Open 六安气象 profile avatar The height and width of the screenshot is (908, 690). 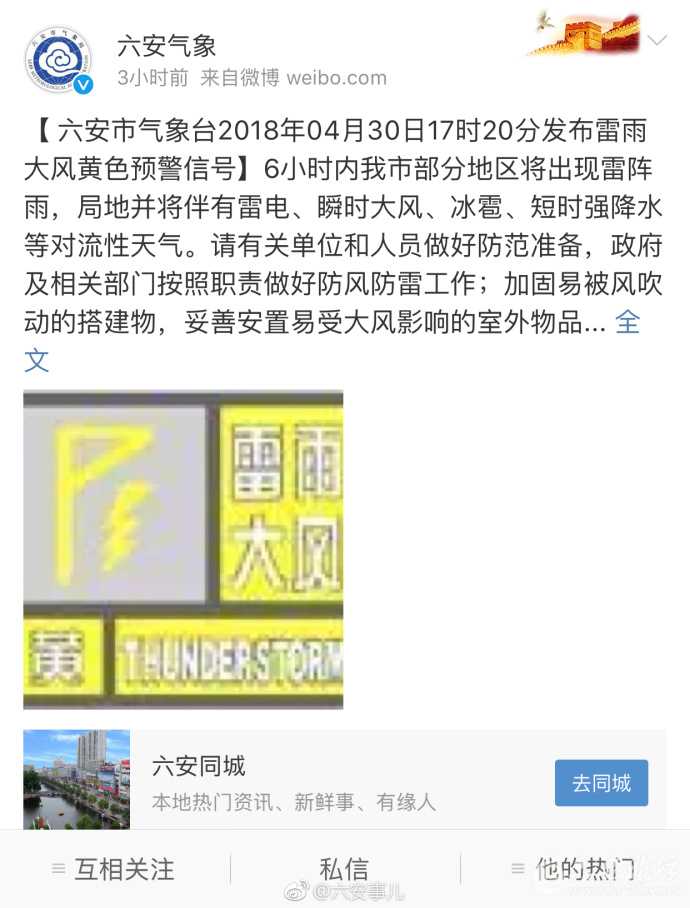[x=58, y=60]
